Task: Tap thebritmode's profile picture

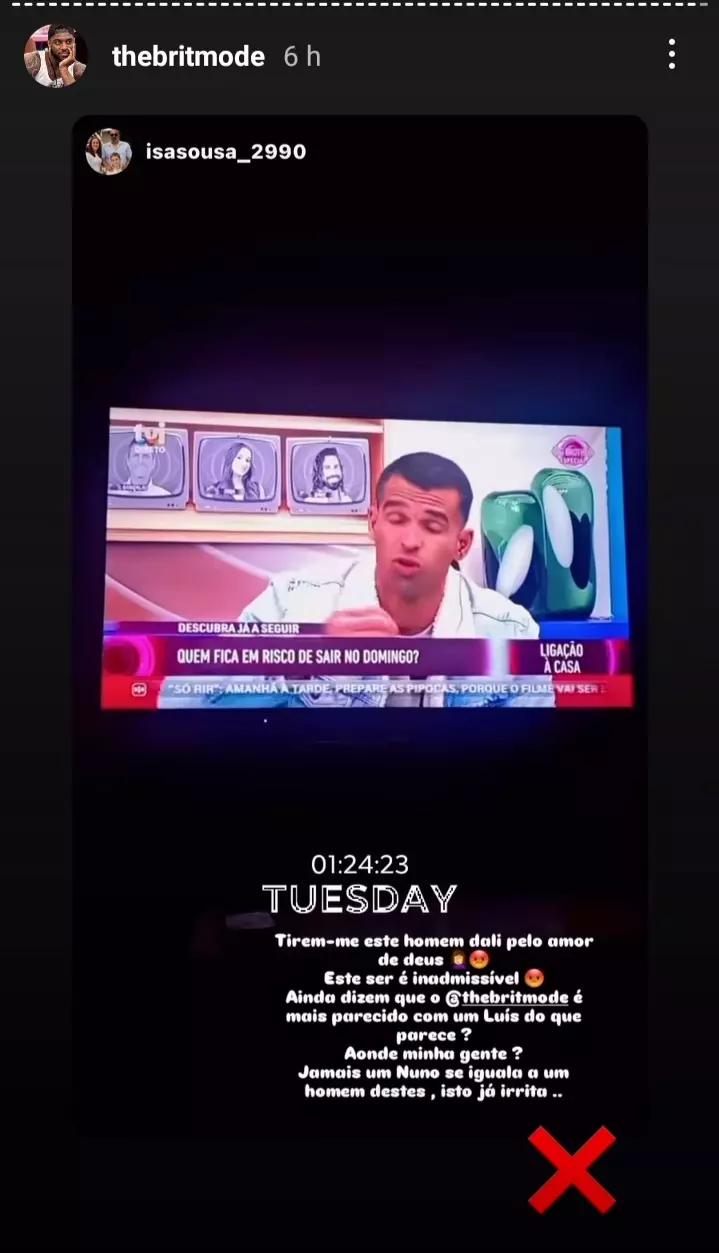Action: (x=55, y=55)
